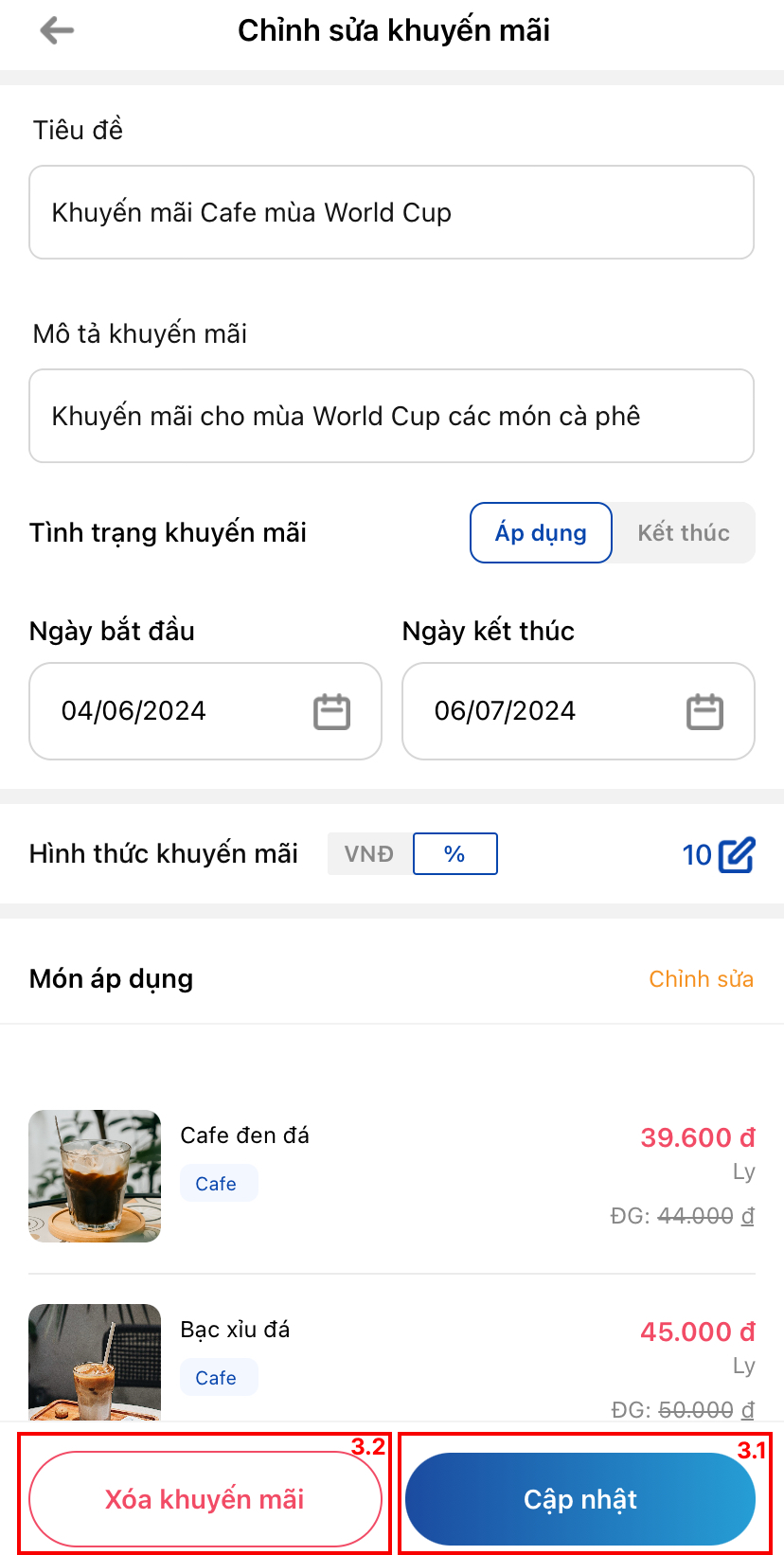Select VNĐ discount type
The width and height of the screenshot is (784, 1555).
tap(369, 854)
